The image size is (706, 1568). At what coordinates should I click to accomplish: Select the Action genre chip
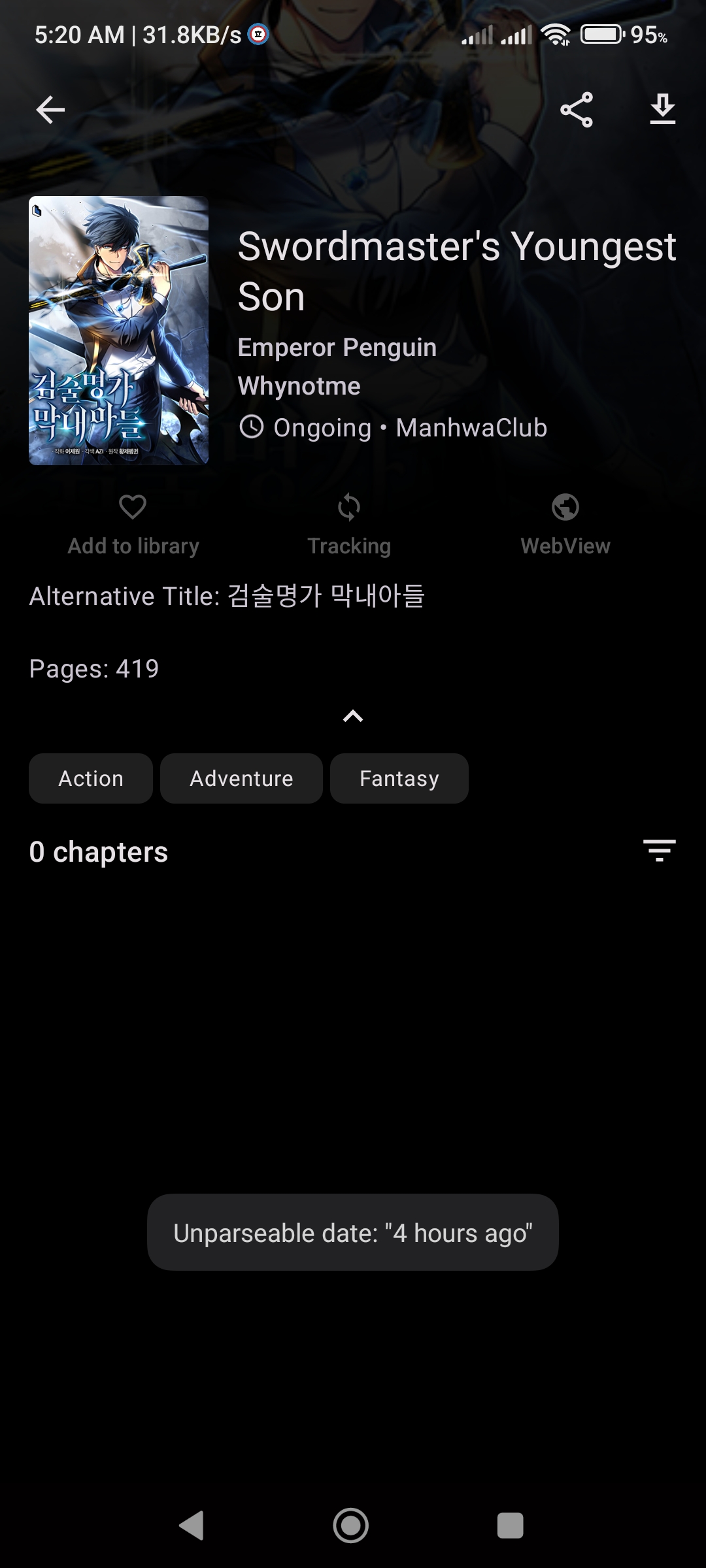pos(91,779)
